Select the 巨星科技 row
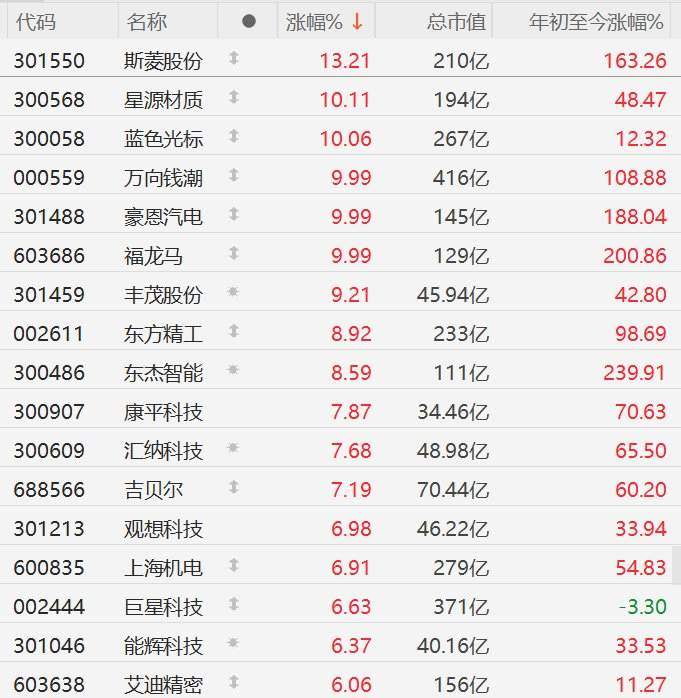681x698 pixels. pyautogui.click(x=163, y=607)
